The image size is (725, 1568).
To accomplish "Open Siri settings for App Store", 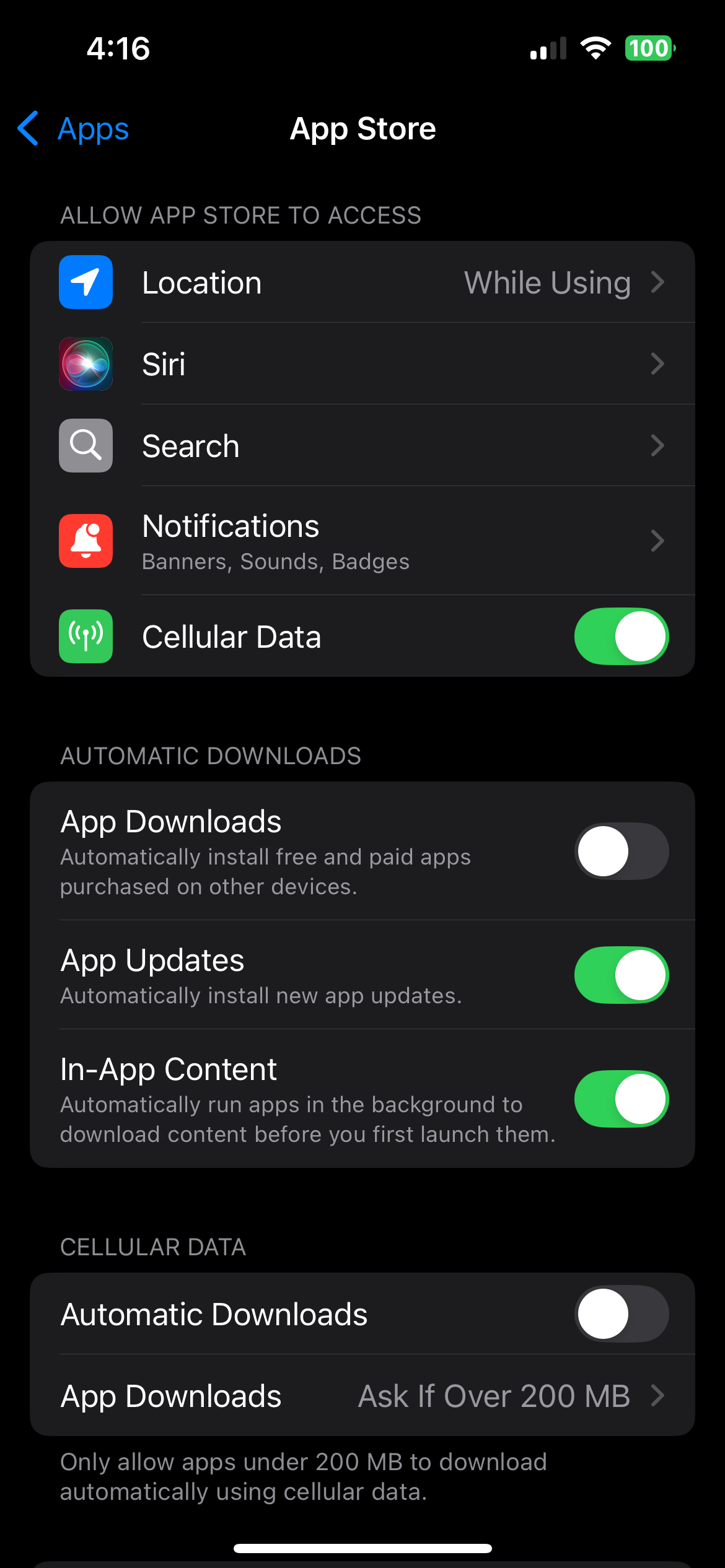I will (x=362, y=364).
